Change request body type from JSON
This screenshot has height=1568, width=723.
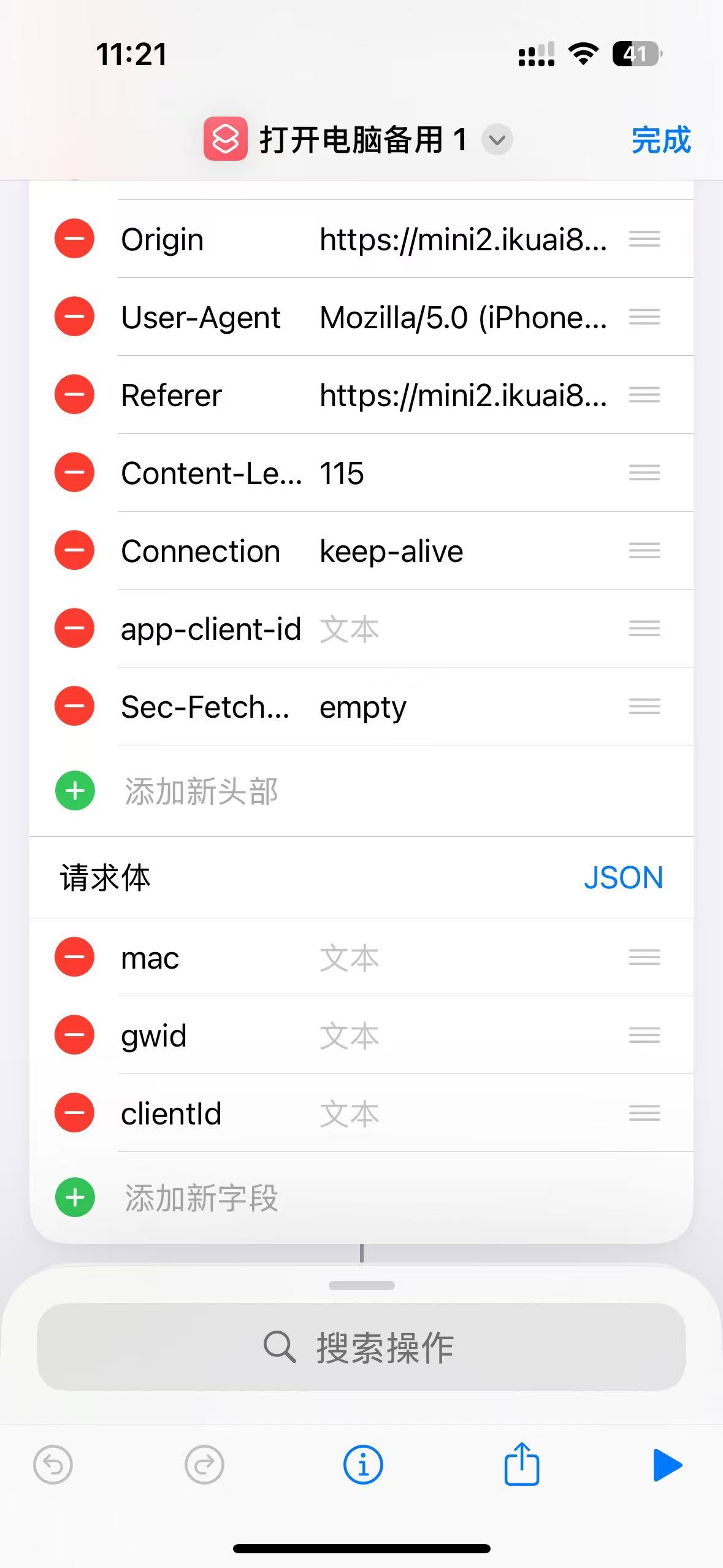point(623,877)
